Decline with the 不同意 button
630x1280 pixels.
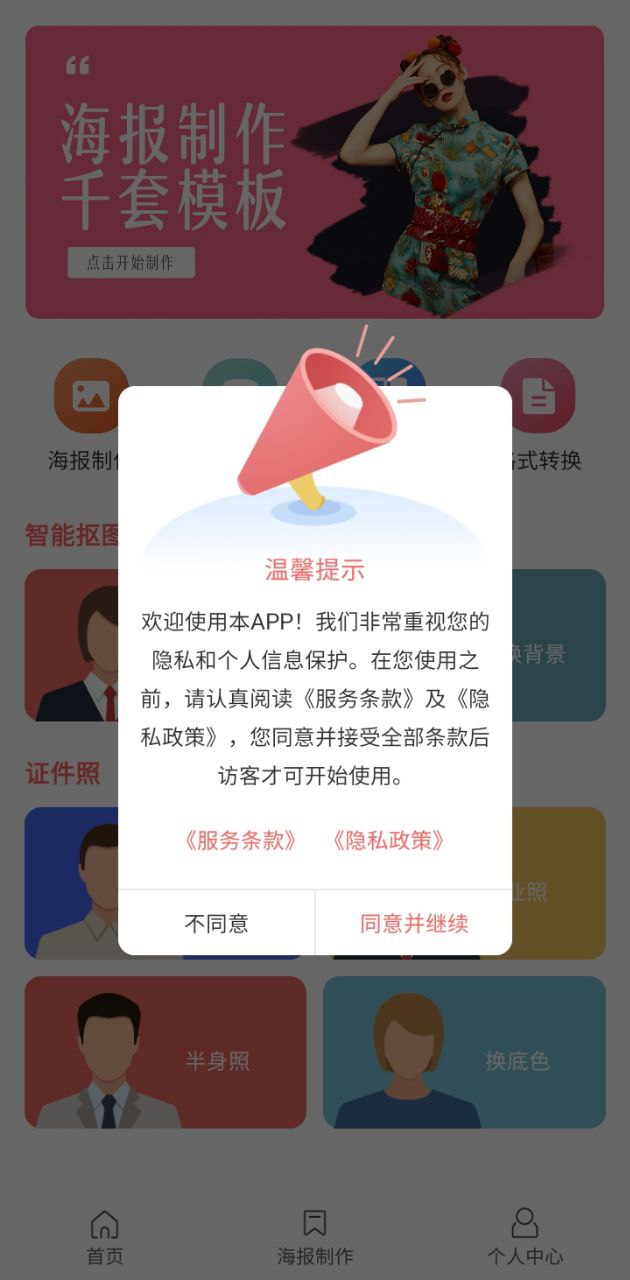[216, 923]
